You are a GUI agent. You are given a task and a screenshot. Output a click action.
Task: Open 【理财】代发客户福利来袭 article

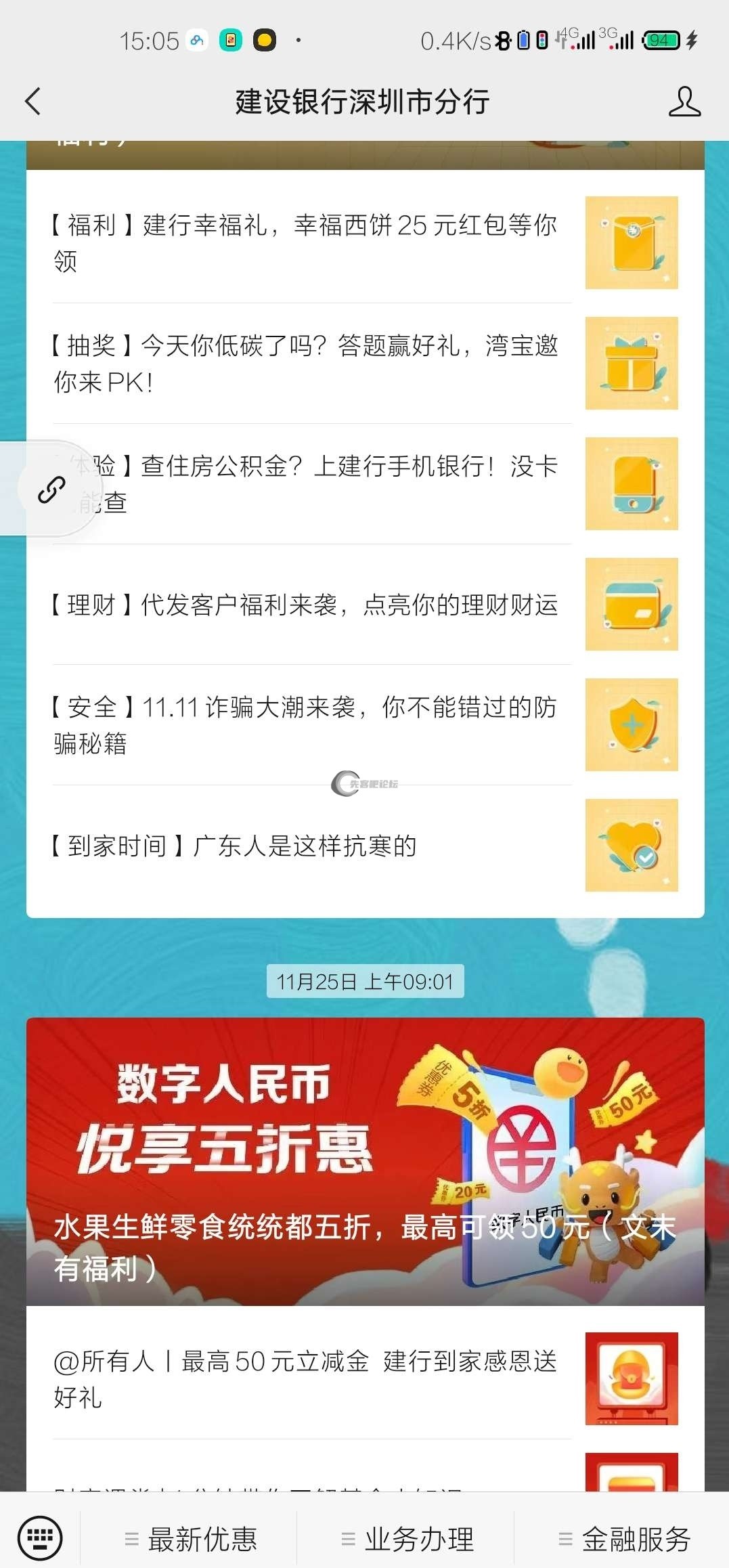click(x=306, y=605)
